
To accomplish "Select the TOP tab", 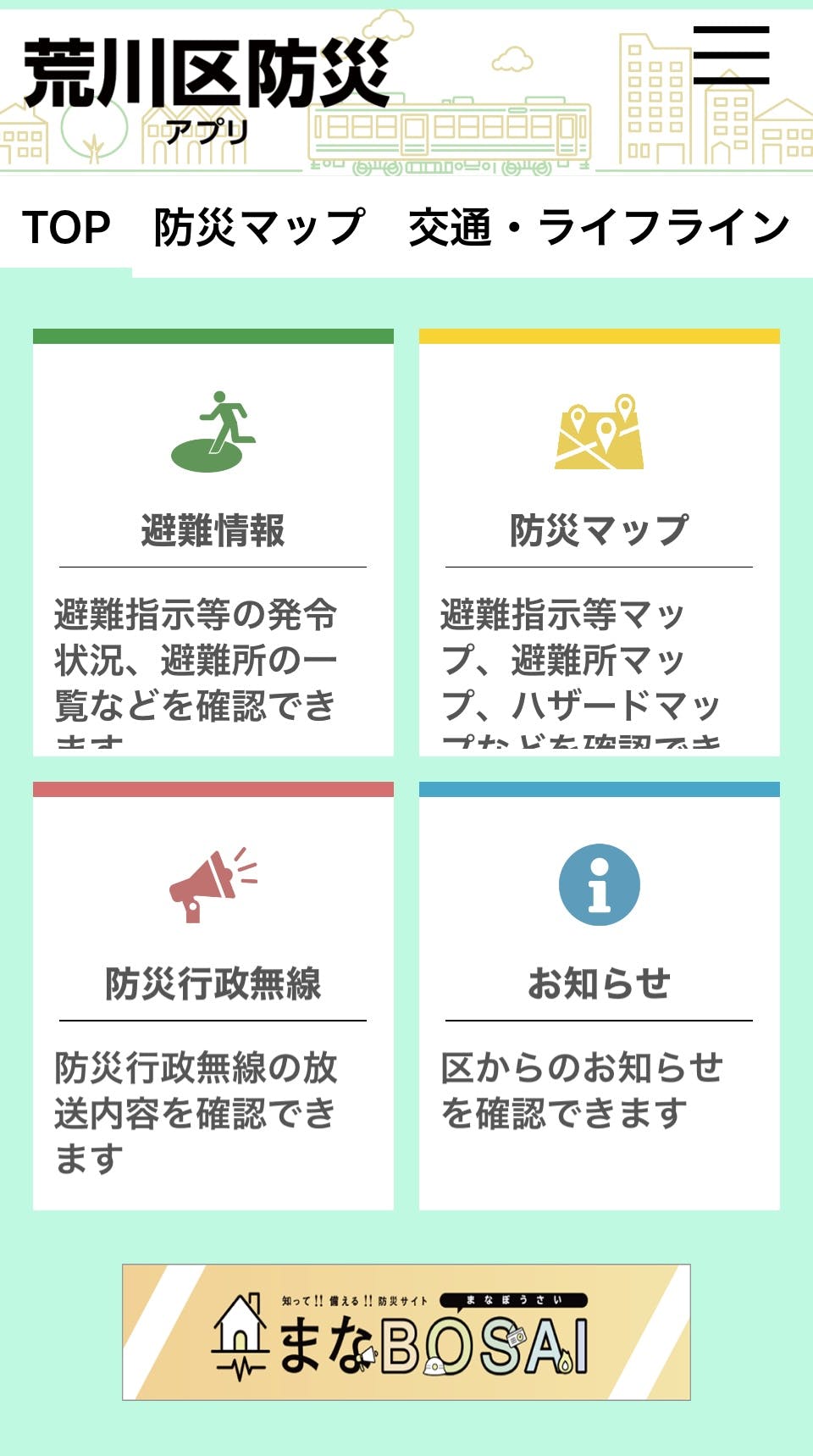I will [x=66, y=227].
